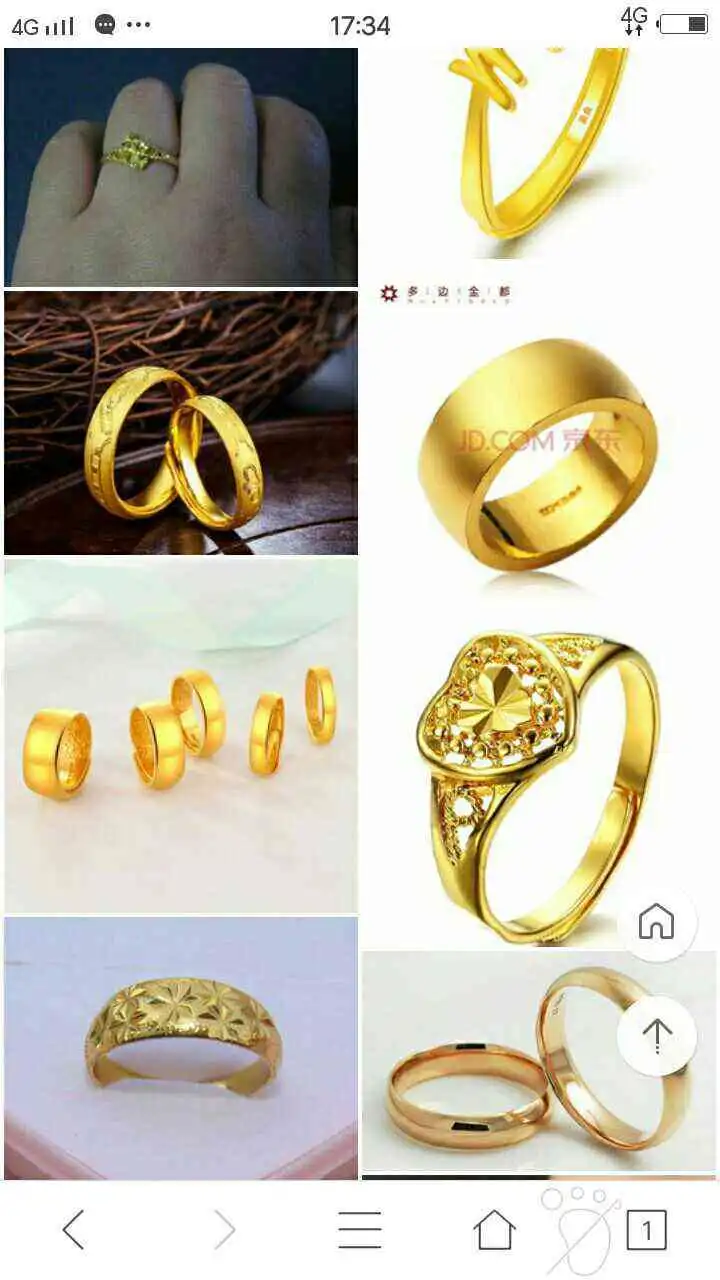
Task: Tap the floating home button
Action: 656,922
